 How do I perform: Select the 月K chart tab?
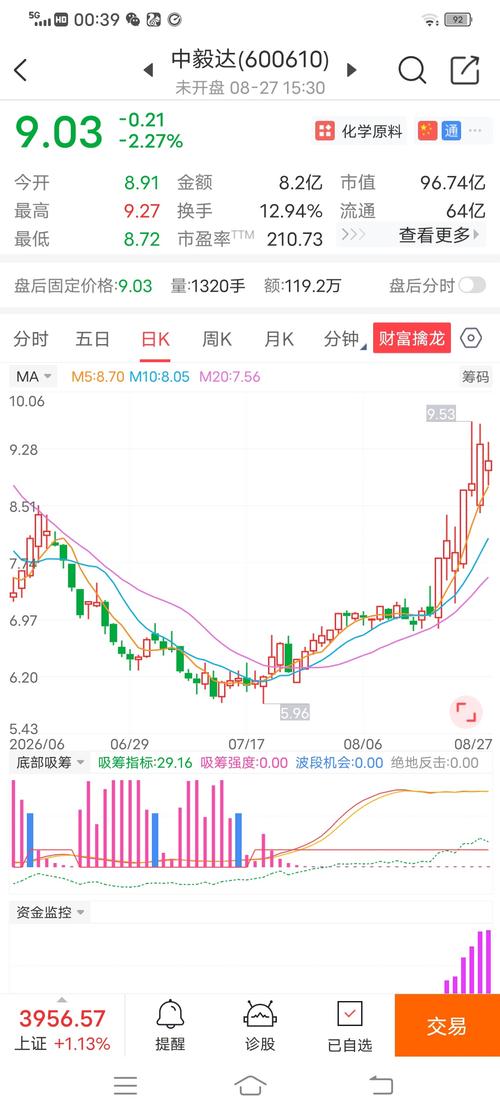(279, 339)
